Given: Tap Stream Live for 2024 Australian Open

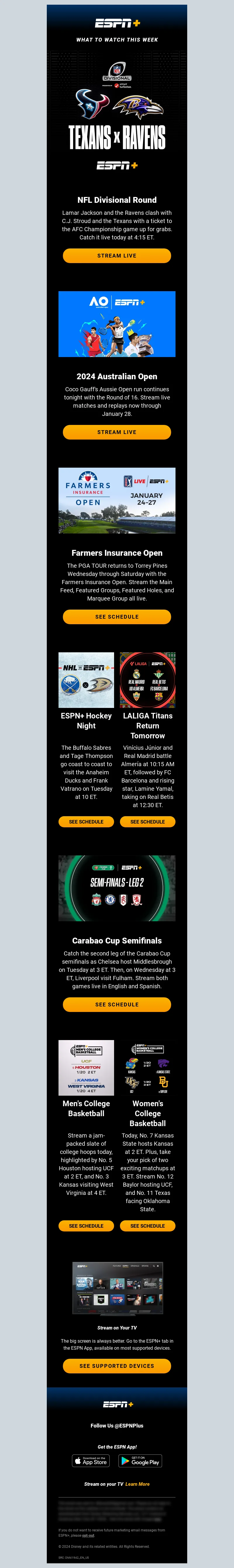Looking at the screenshot, I should (117, 432).
